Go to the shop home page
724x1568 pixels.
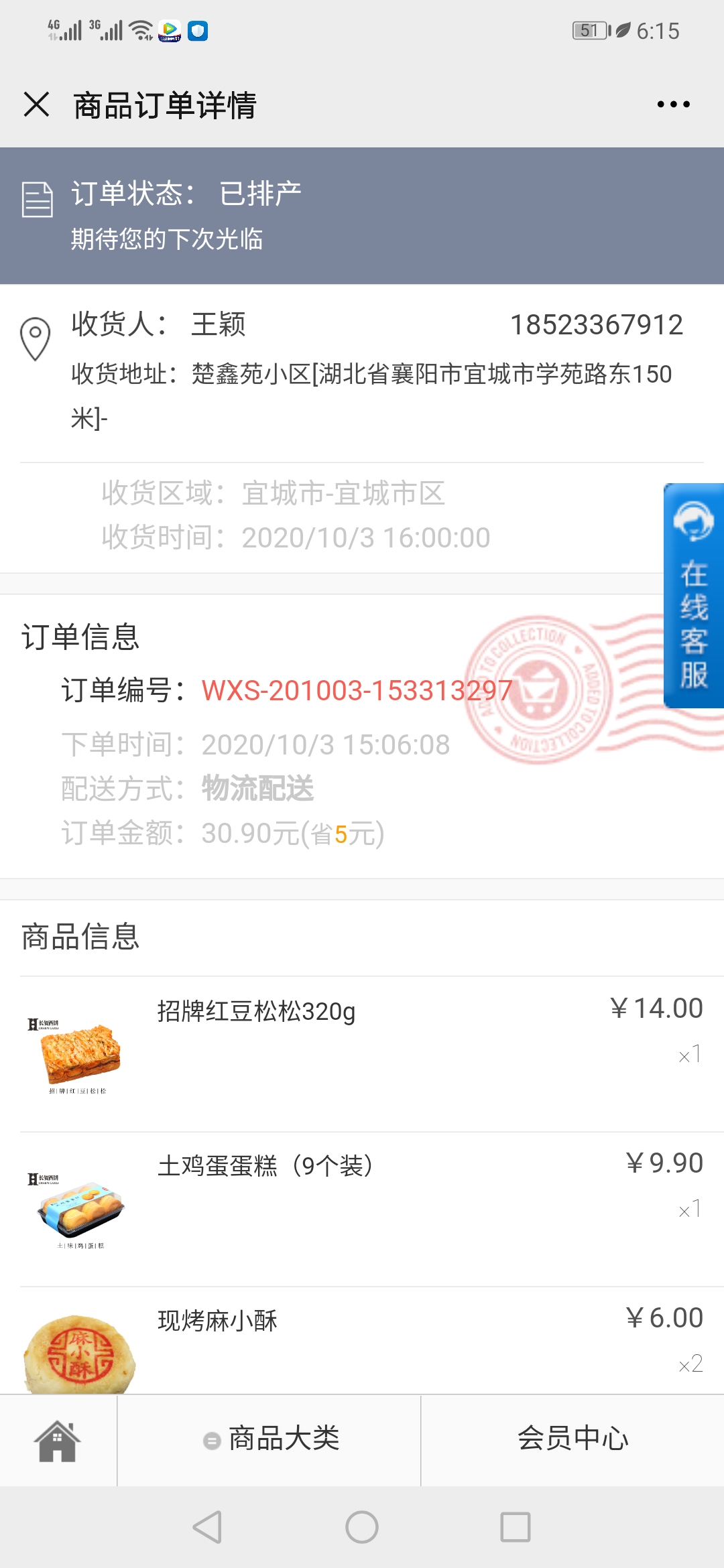(58, 1441)
